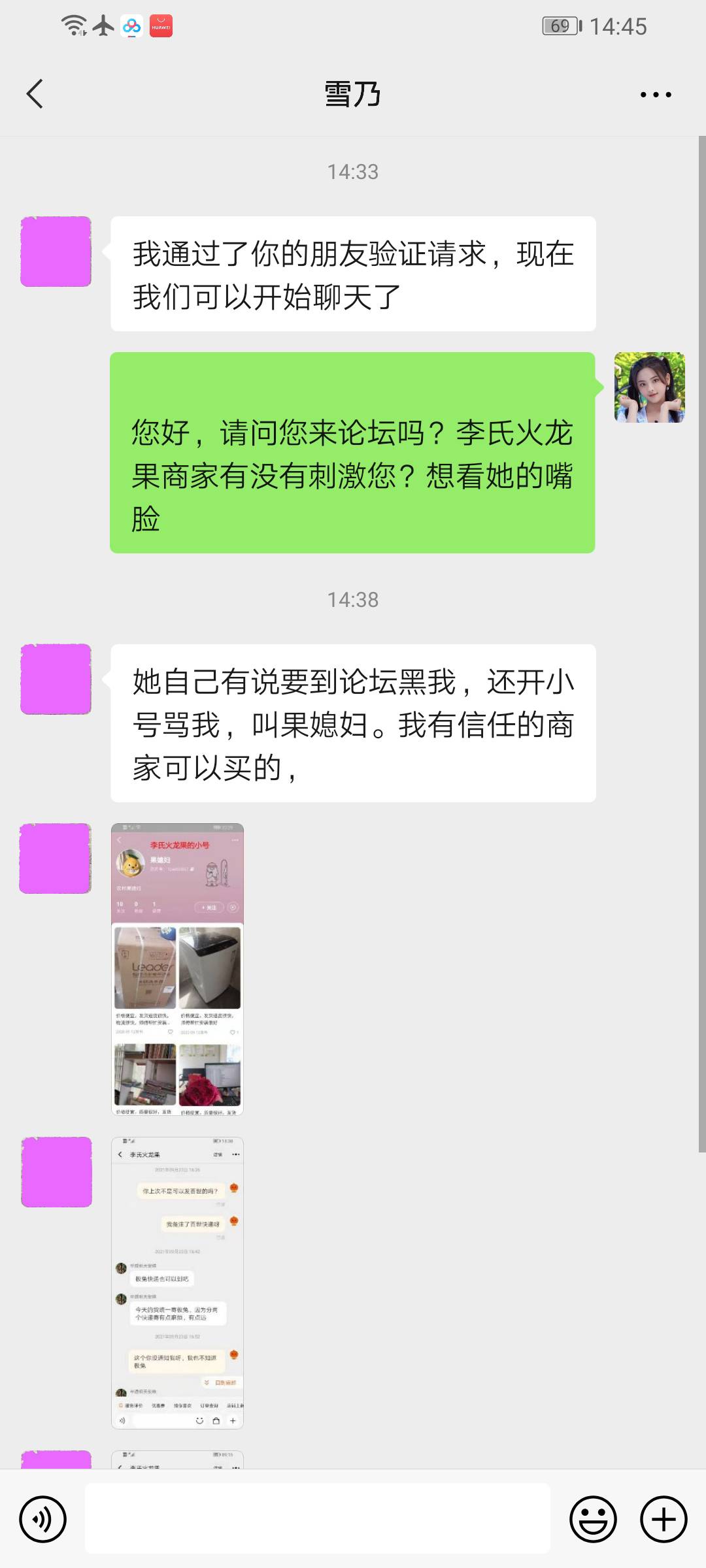Open the plus attachment menu
This screenshot has width=706, height=1568.
(x=664, y=1519)
